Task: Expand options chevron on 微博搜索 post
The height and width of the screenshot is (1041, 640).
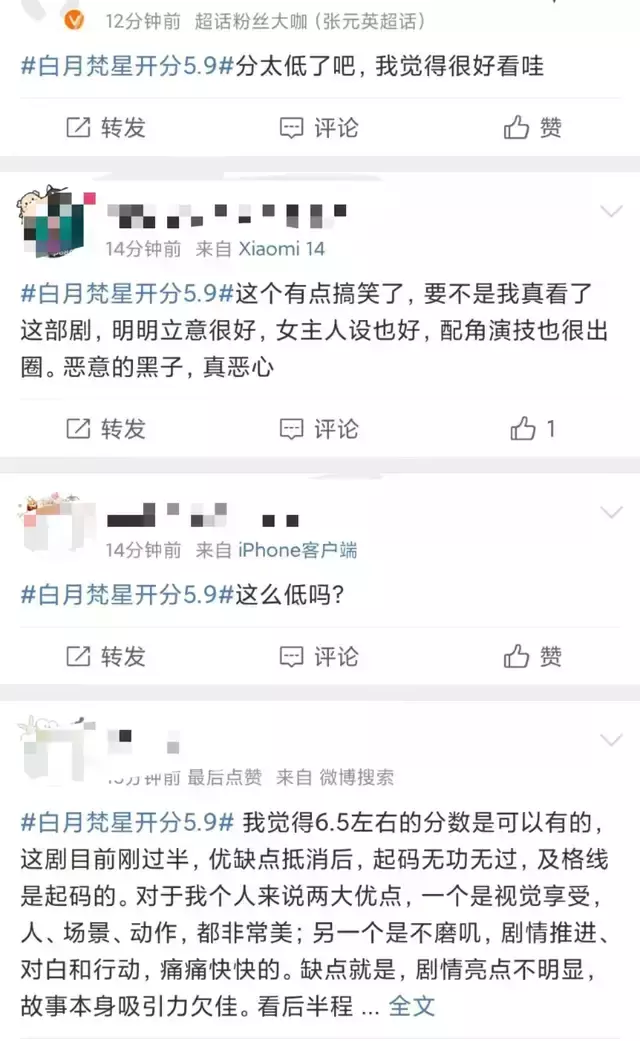Action: coord(610,740)
